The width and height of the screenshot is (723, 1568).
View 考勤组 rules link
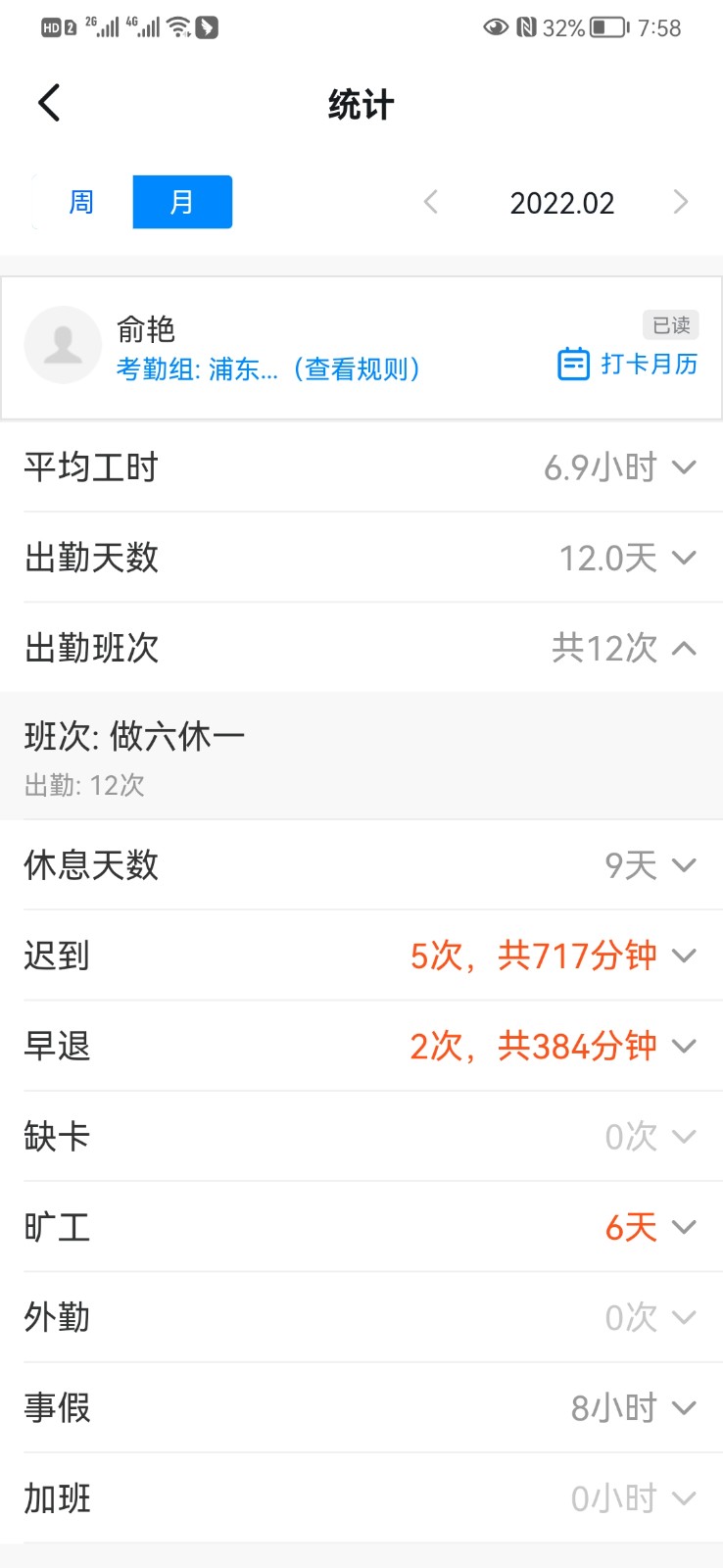pyautogui.click(x=267, y=369)
